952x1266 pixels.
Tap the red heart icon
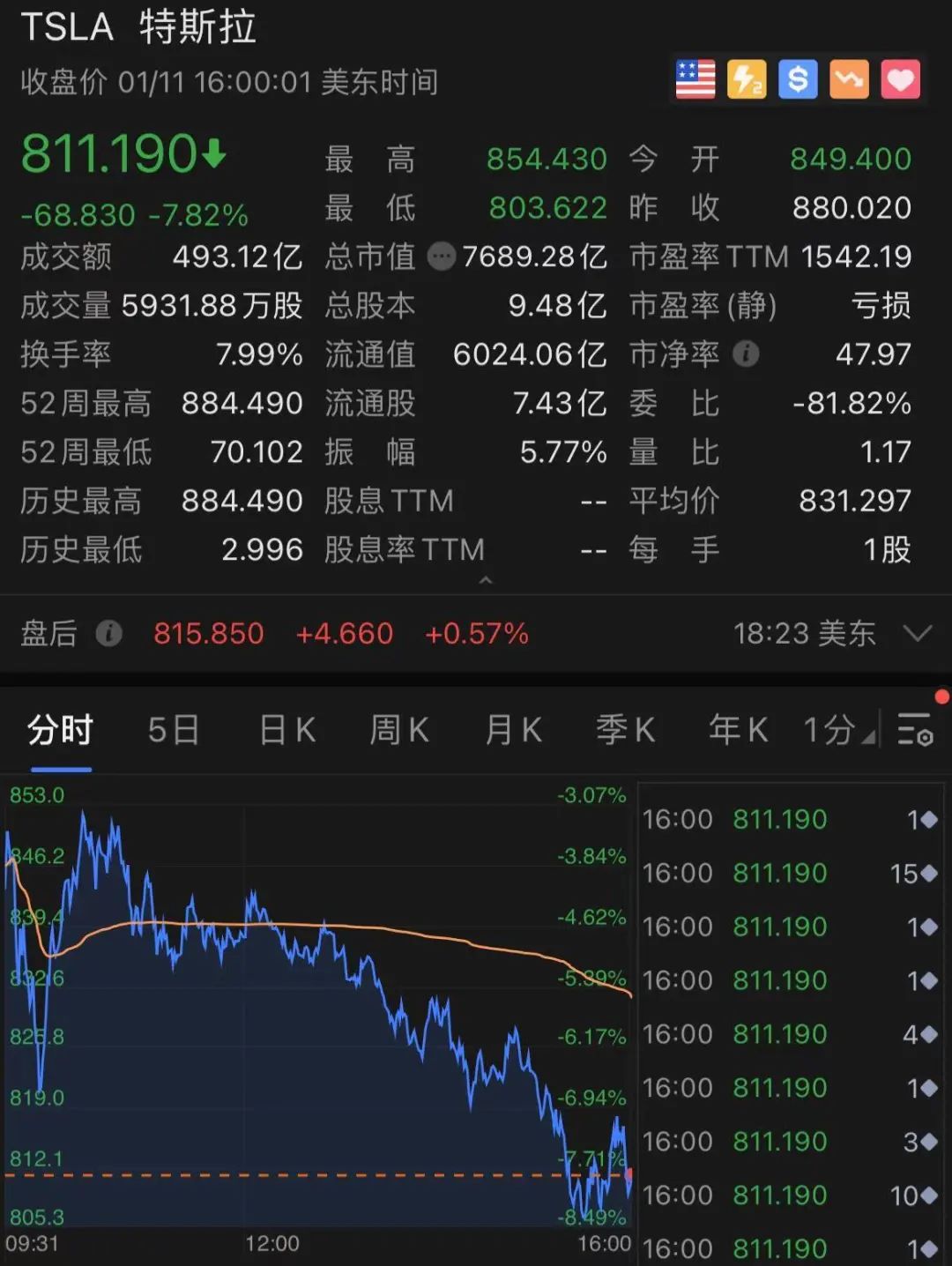click(x=900, y=80)
